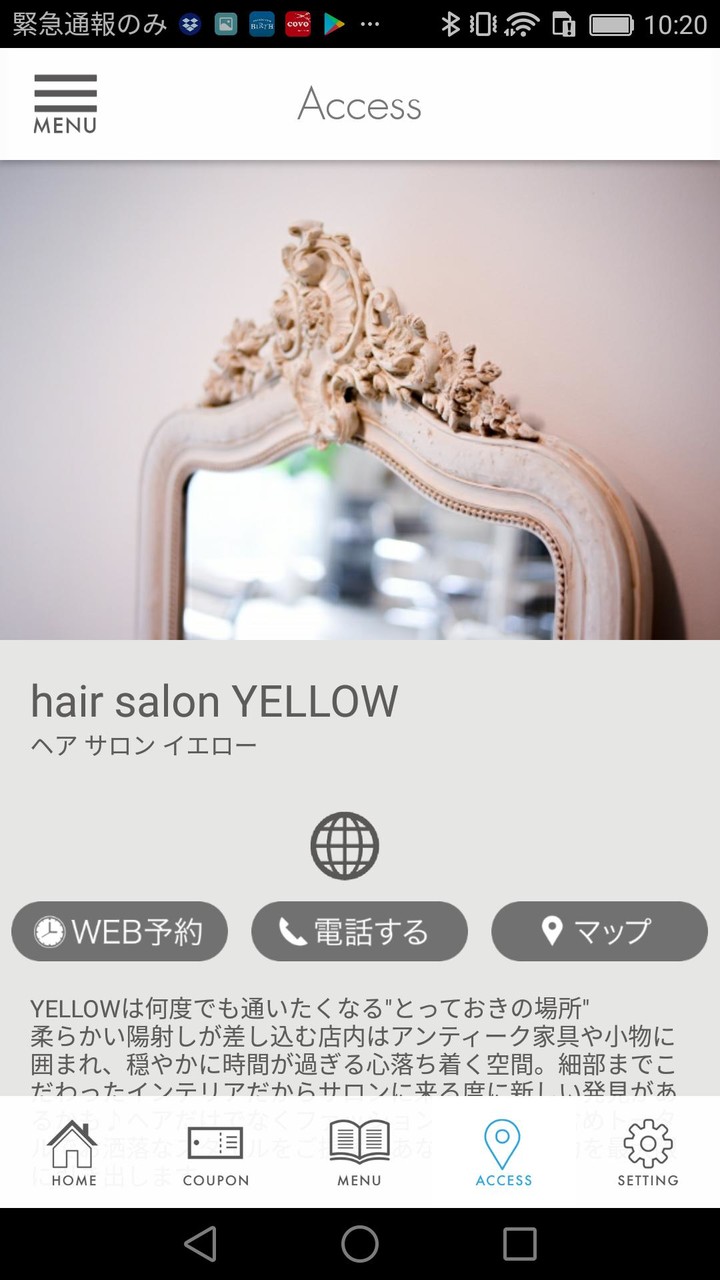This screenshot has height=1280, width=720.
Task: Go to the SETTING tab
Action: click(647, 1153)
